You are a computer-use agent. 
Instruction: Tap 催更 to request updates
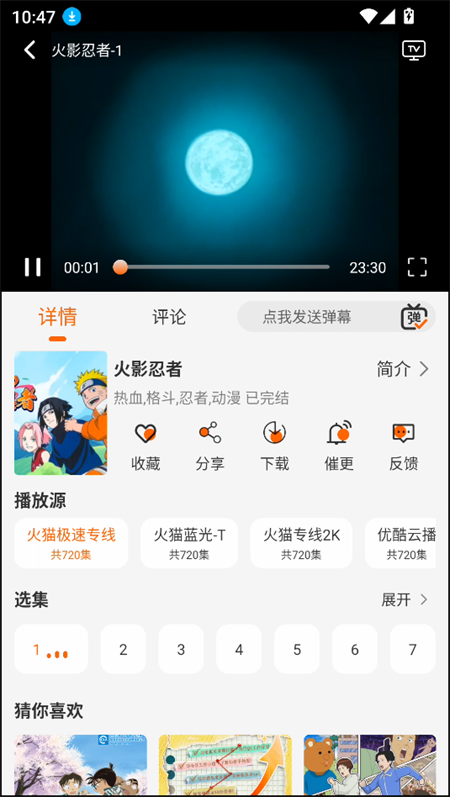point(339,447)
